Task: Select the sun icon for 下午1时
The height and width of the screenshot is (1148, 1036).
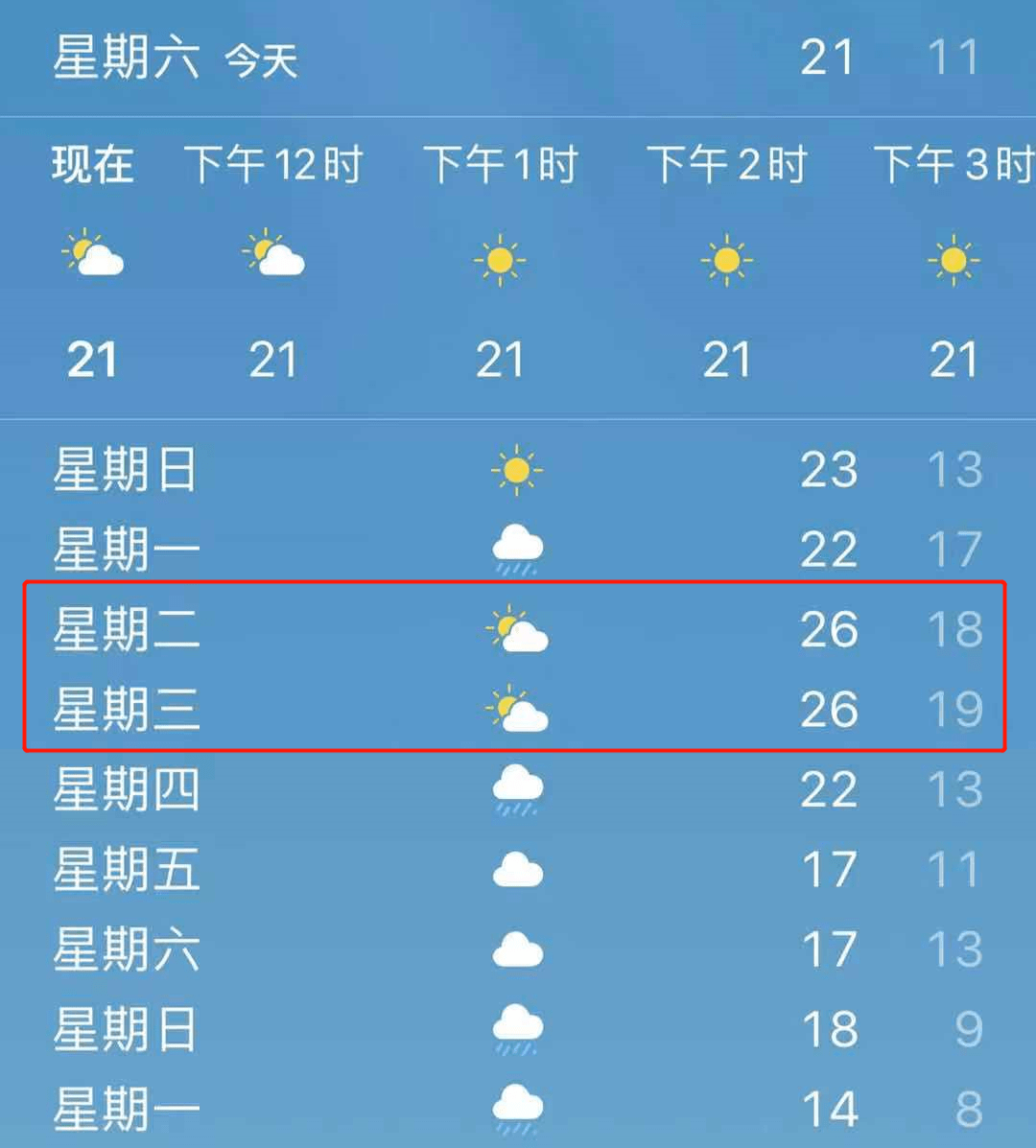Action: (x=502, y=257)
